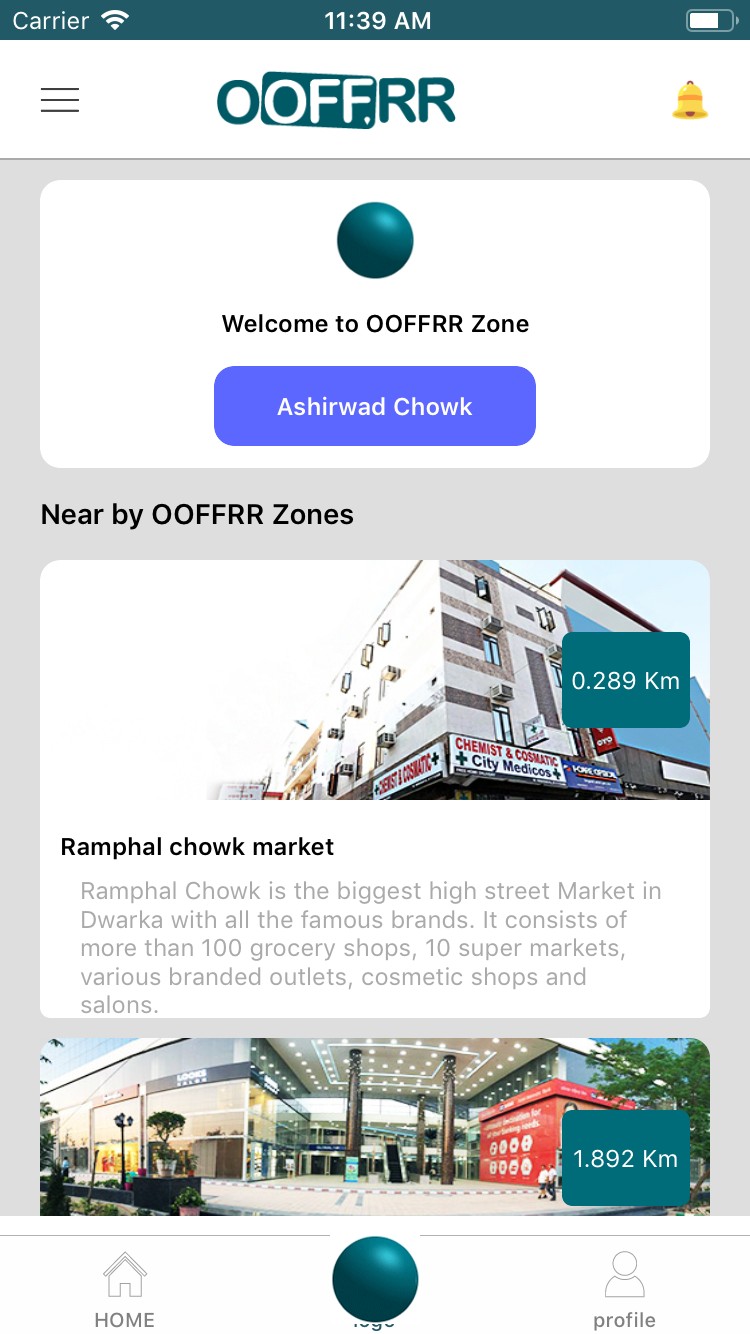
Task: Switch to the HOME tab
Action: point(124,1290)
